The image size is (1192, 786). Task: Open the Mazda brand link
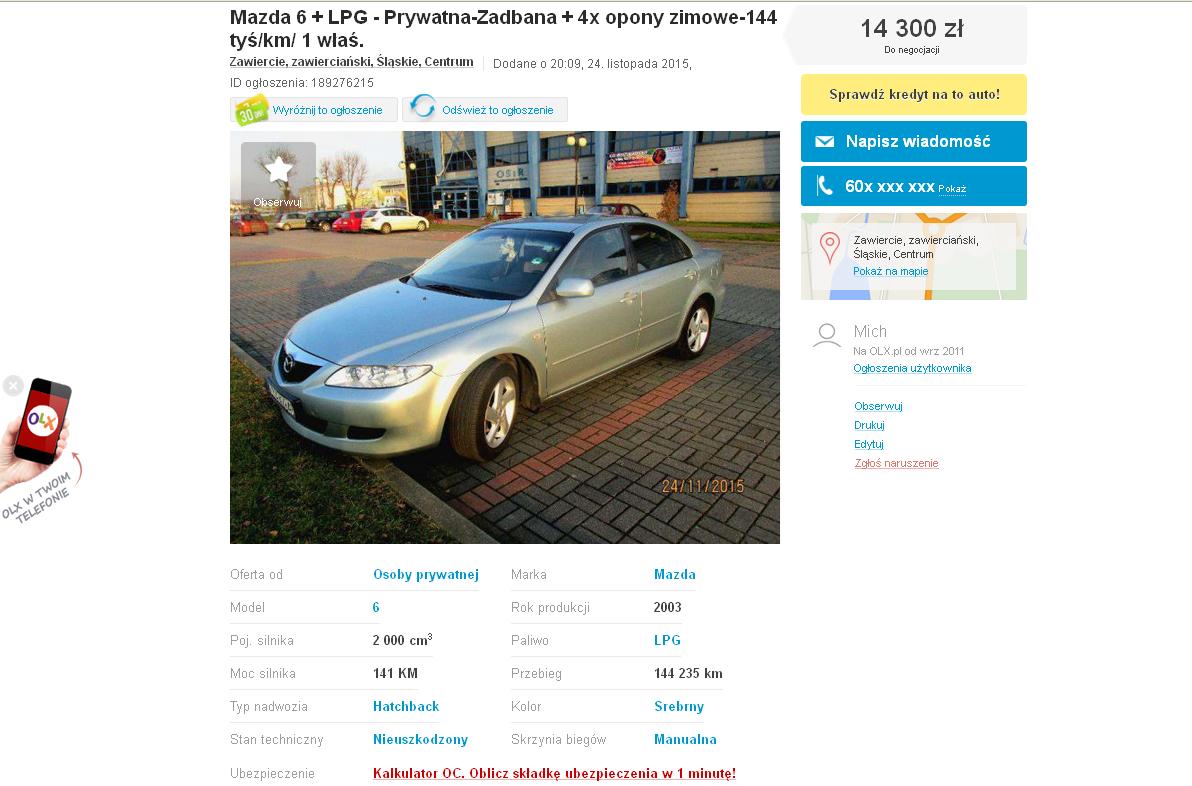click(674, 574)
